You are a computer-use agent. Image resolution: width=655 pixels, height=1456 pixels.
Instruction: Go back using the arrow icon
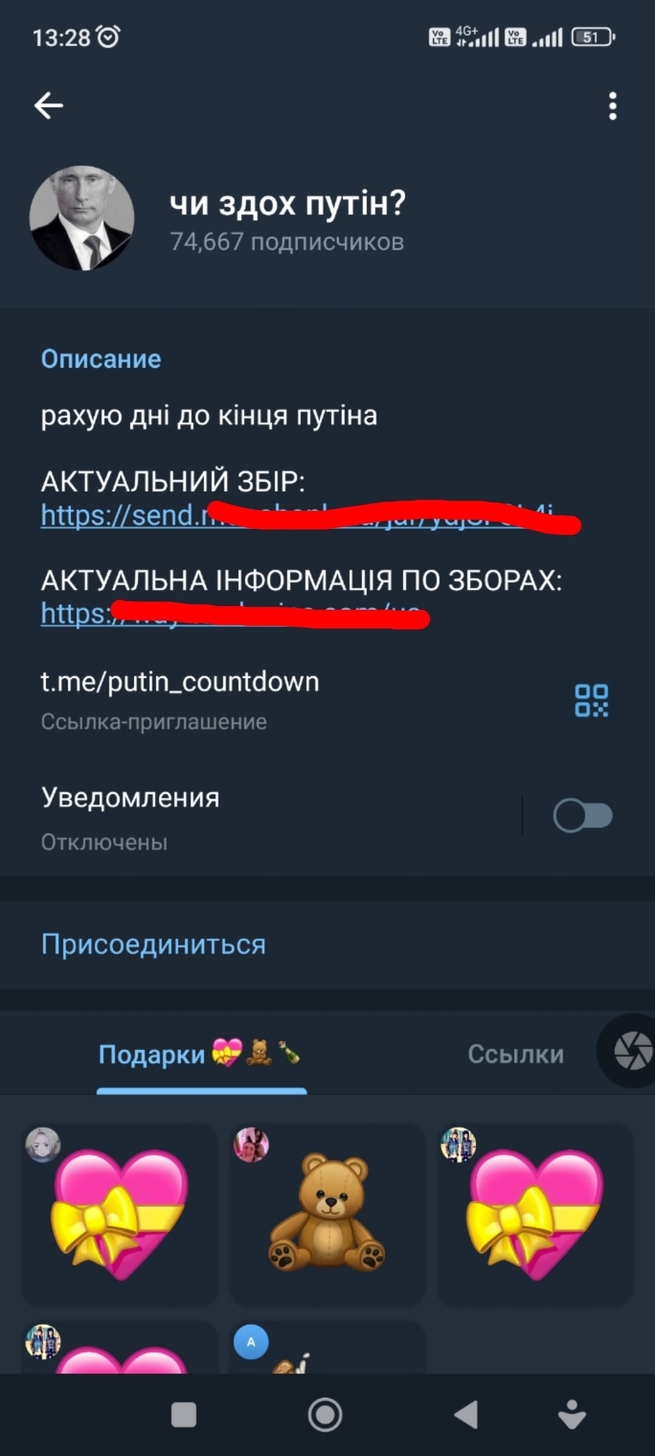[x=48, y=105]
